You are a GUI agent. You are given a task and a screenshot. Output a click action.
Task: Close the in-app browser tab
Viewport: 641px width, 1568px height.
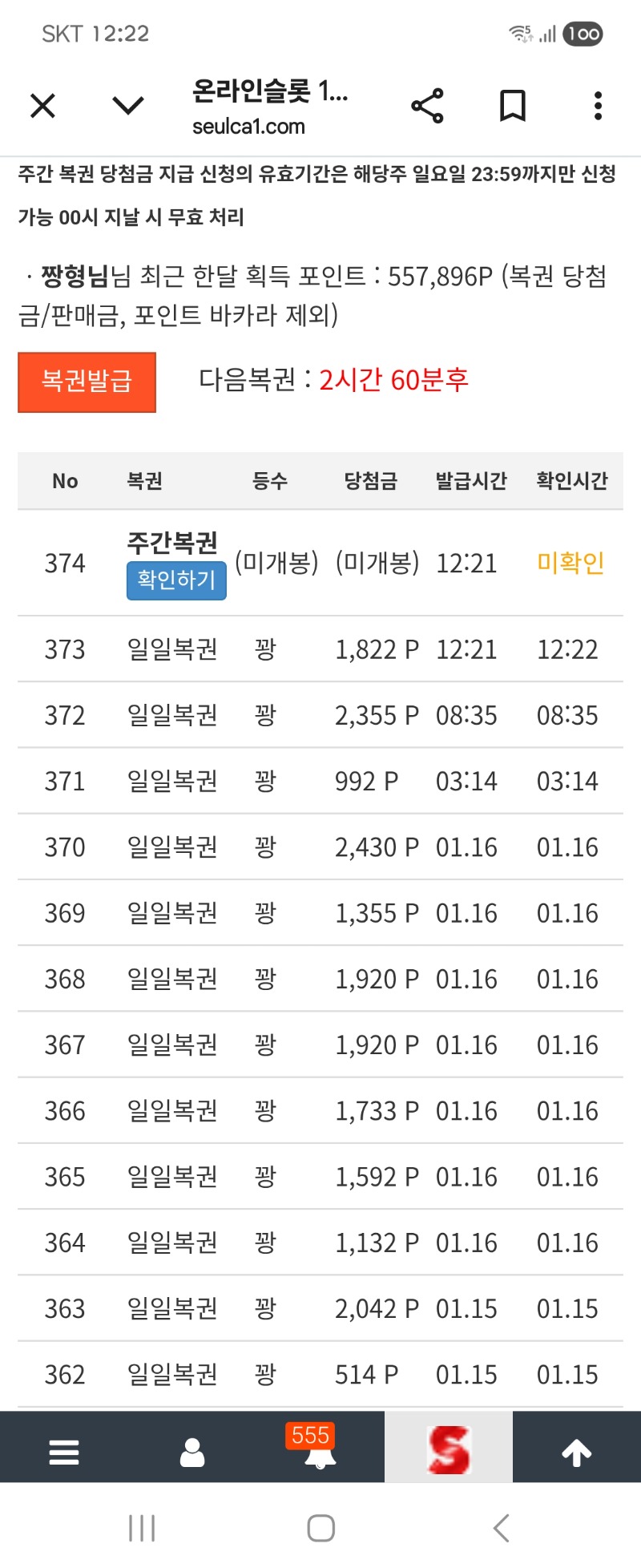point(42,106)
